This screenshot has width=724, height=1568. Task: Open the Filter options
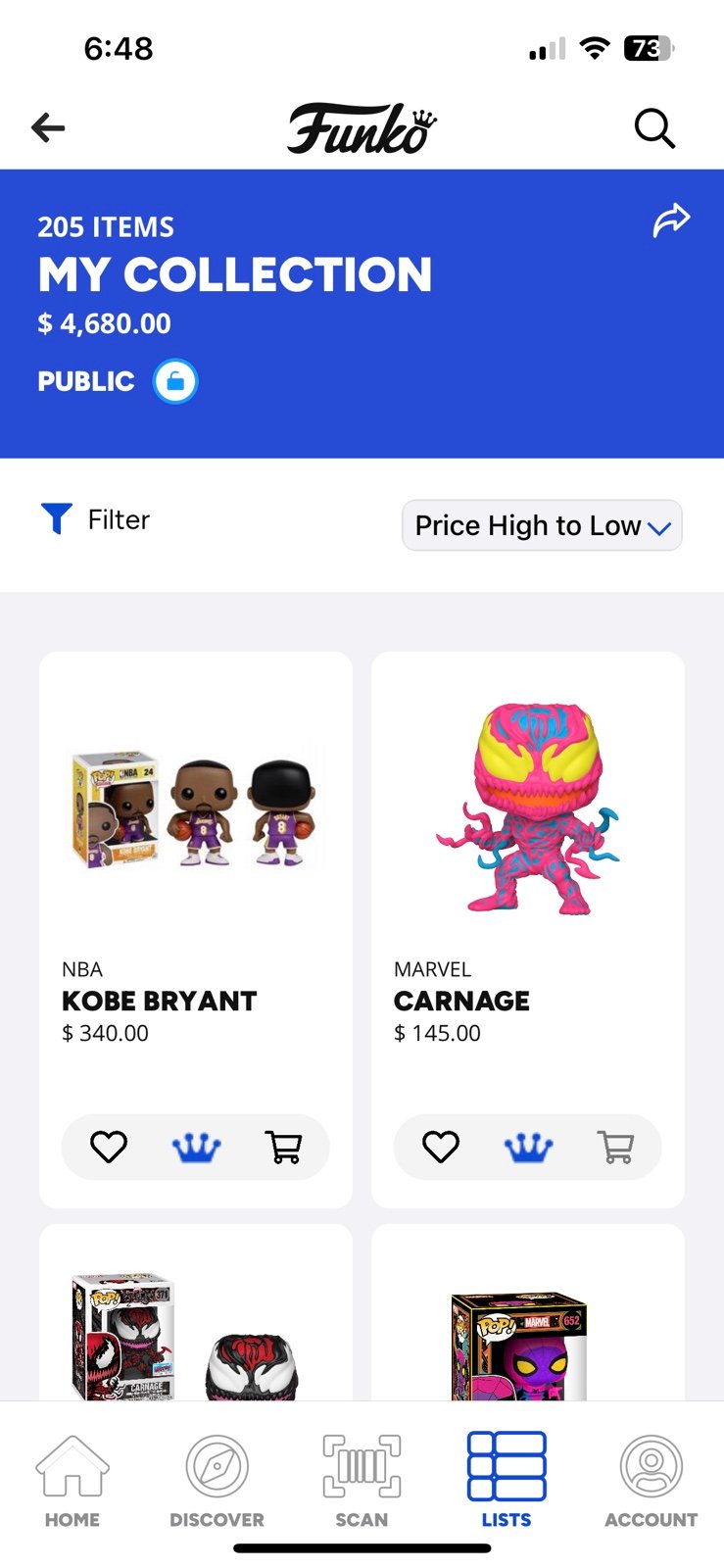(x=96, y=518)
